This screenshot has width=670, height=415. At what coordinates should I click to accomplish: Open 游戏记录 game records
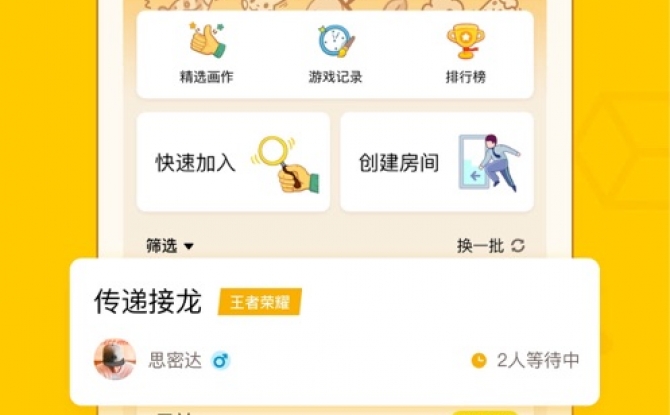point(335,54)
